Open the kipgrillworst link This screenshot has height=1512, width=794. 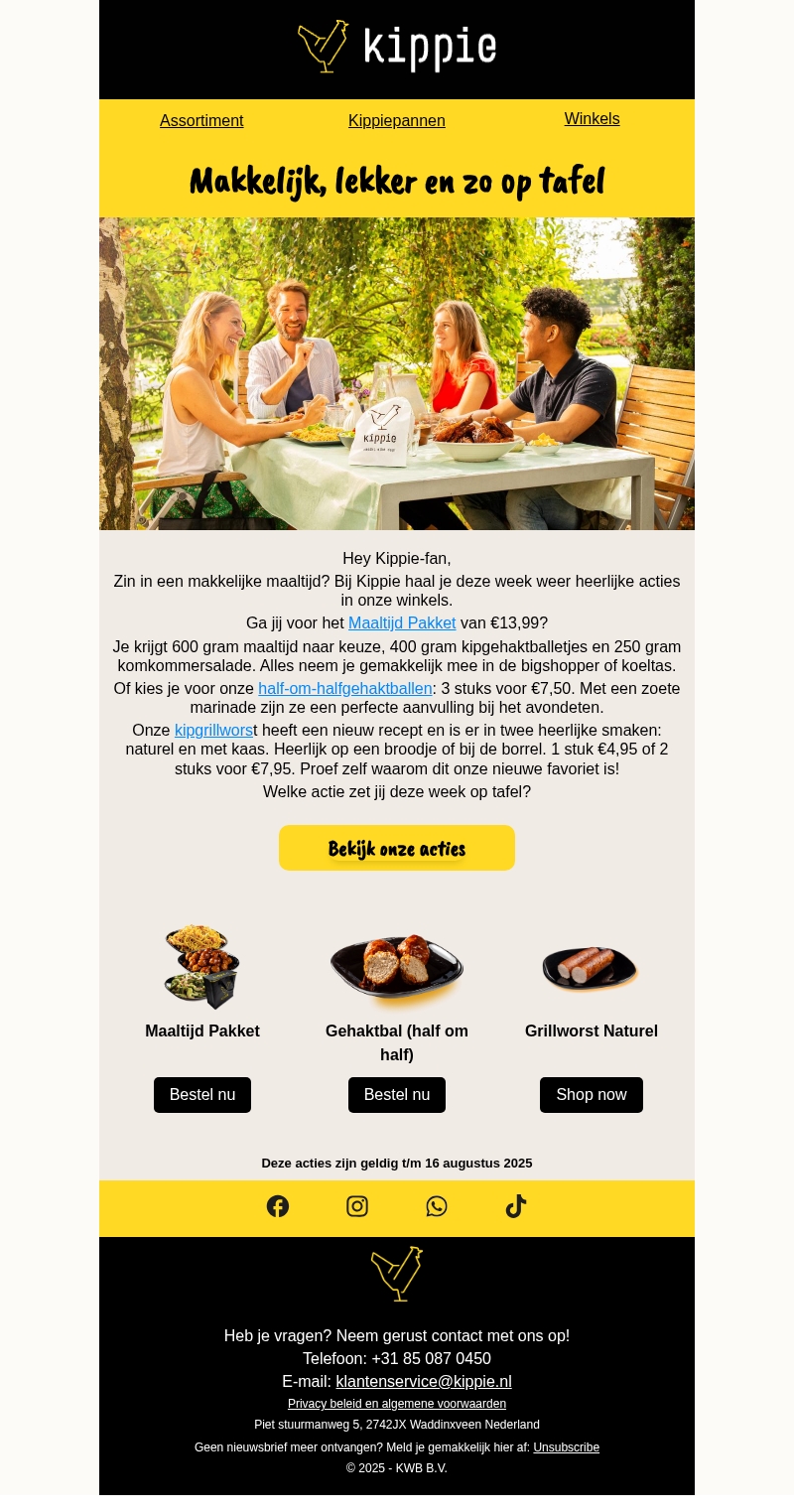point(213,731)
